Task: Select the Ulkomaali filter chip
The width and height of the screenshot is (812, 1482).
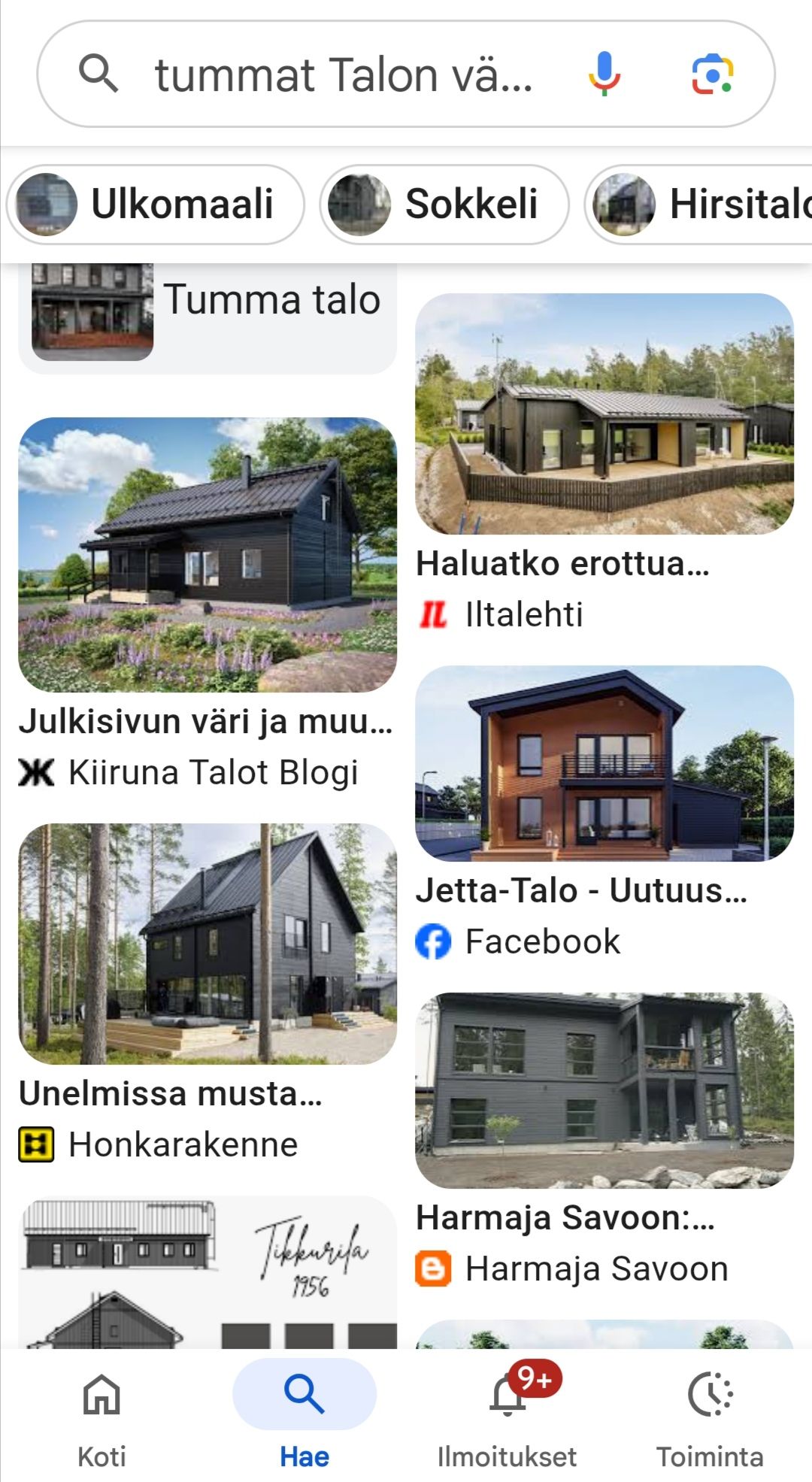Action: 156,205
